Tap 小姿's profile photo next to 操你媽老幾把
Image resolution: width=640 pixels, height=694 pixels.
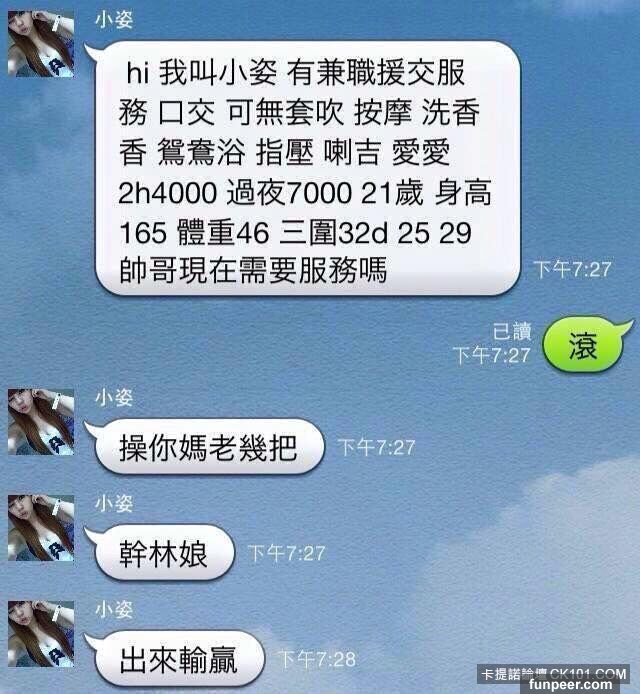[41, 421]
